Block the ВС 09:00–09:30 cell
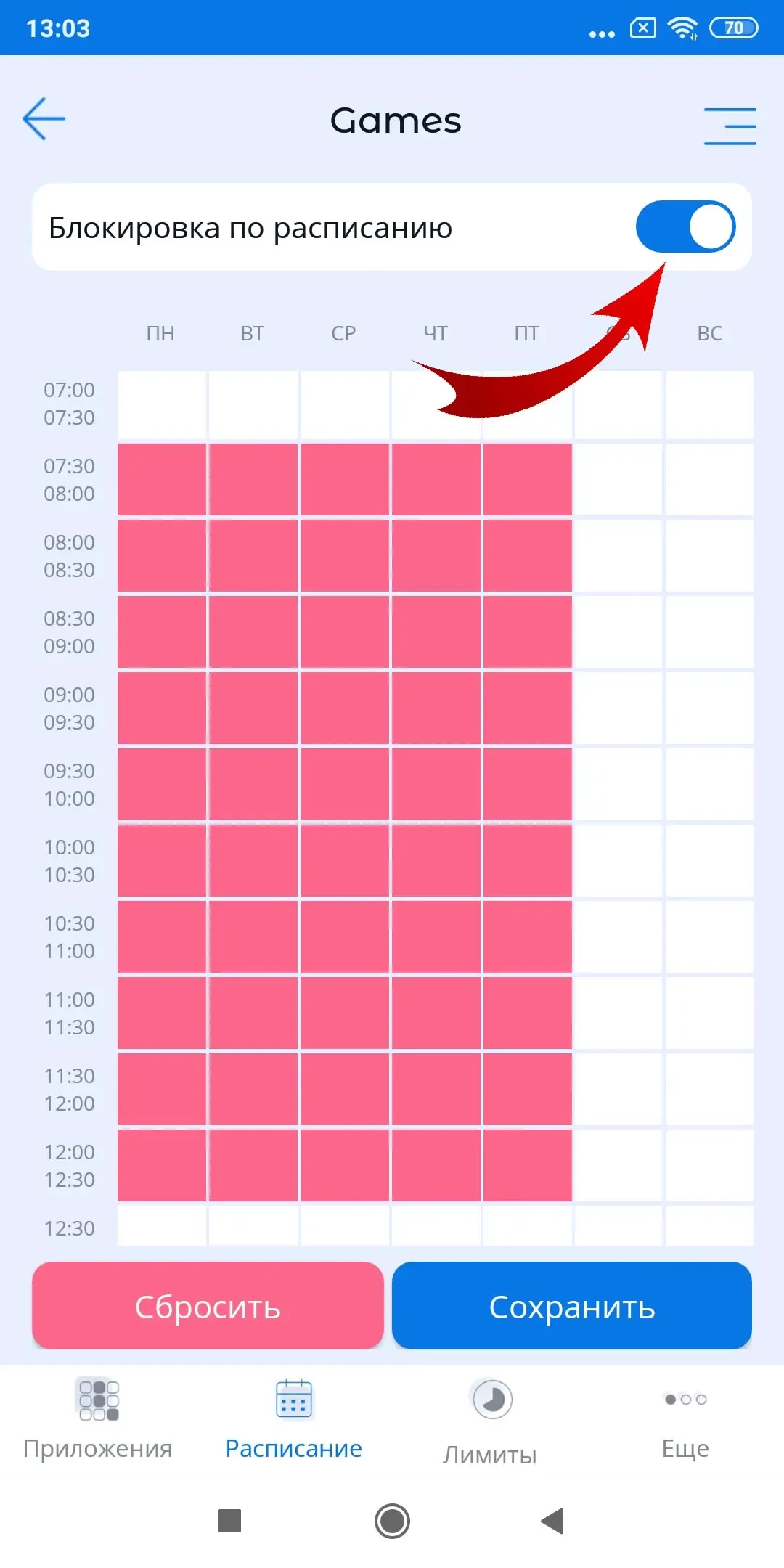 [709, 708]
